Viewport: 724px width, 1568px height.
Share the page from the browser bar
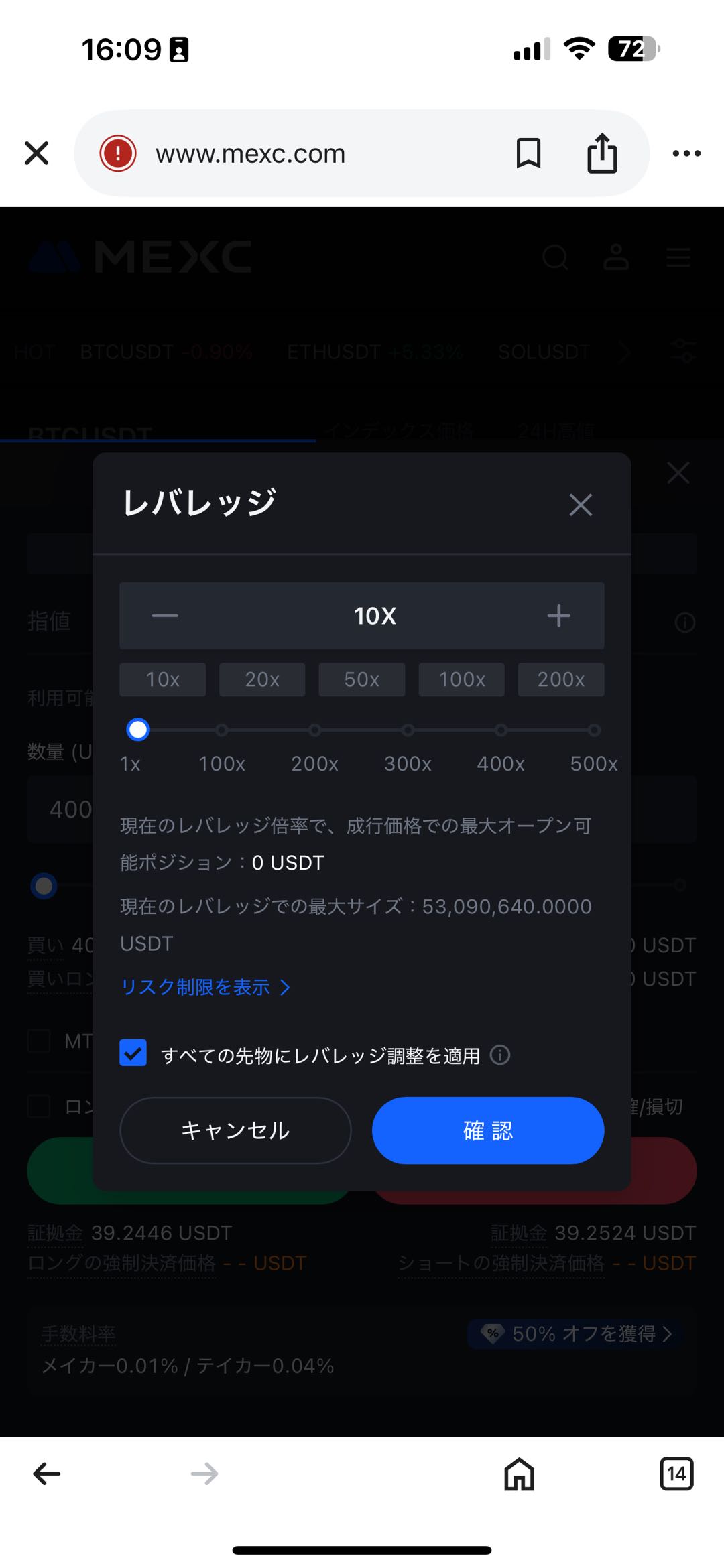602,153
